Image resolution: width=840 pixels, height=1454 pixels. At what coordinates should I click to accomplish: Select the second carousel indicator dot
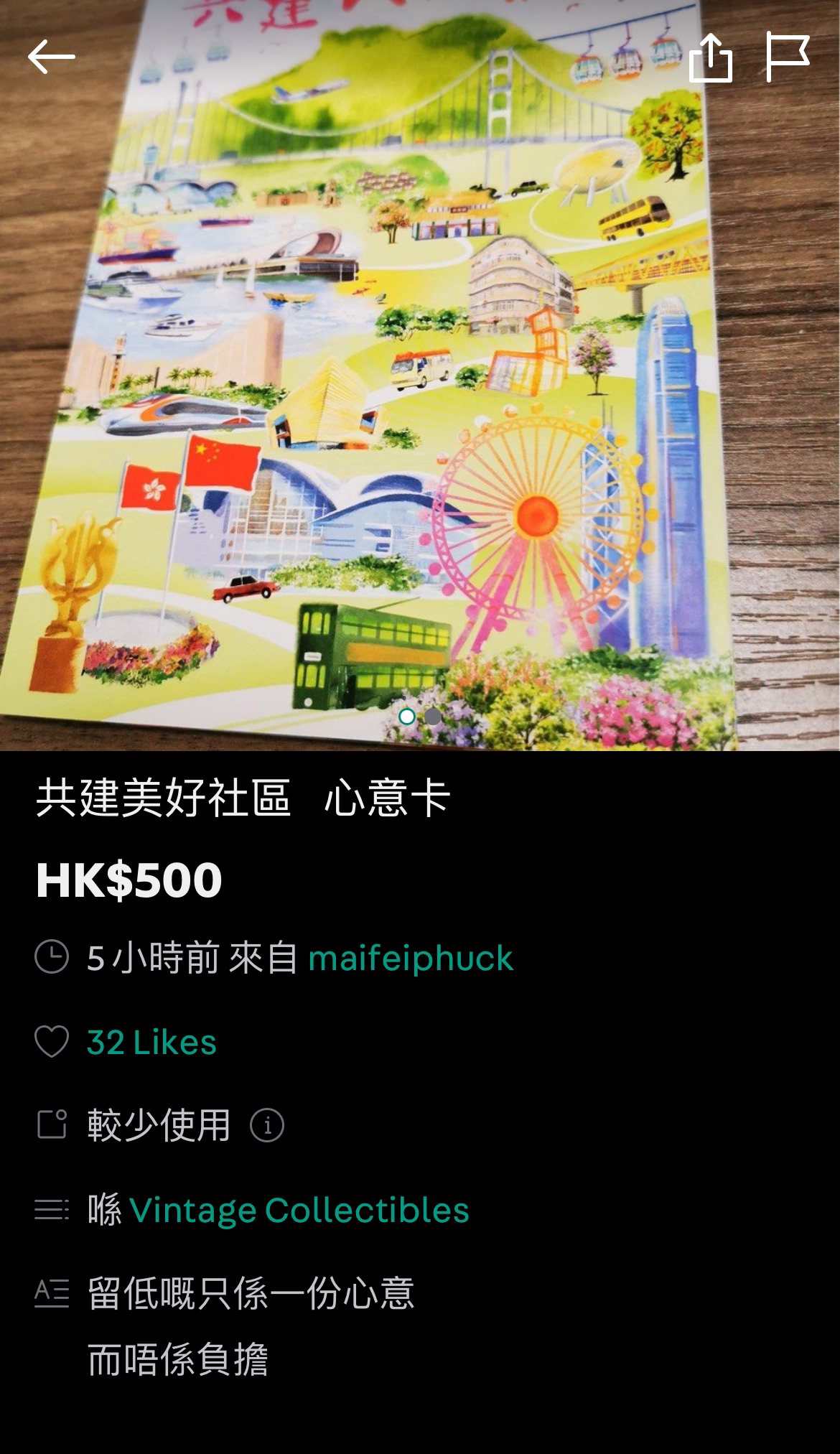click(x=434, y=716)
